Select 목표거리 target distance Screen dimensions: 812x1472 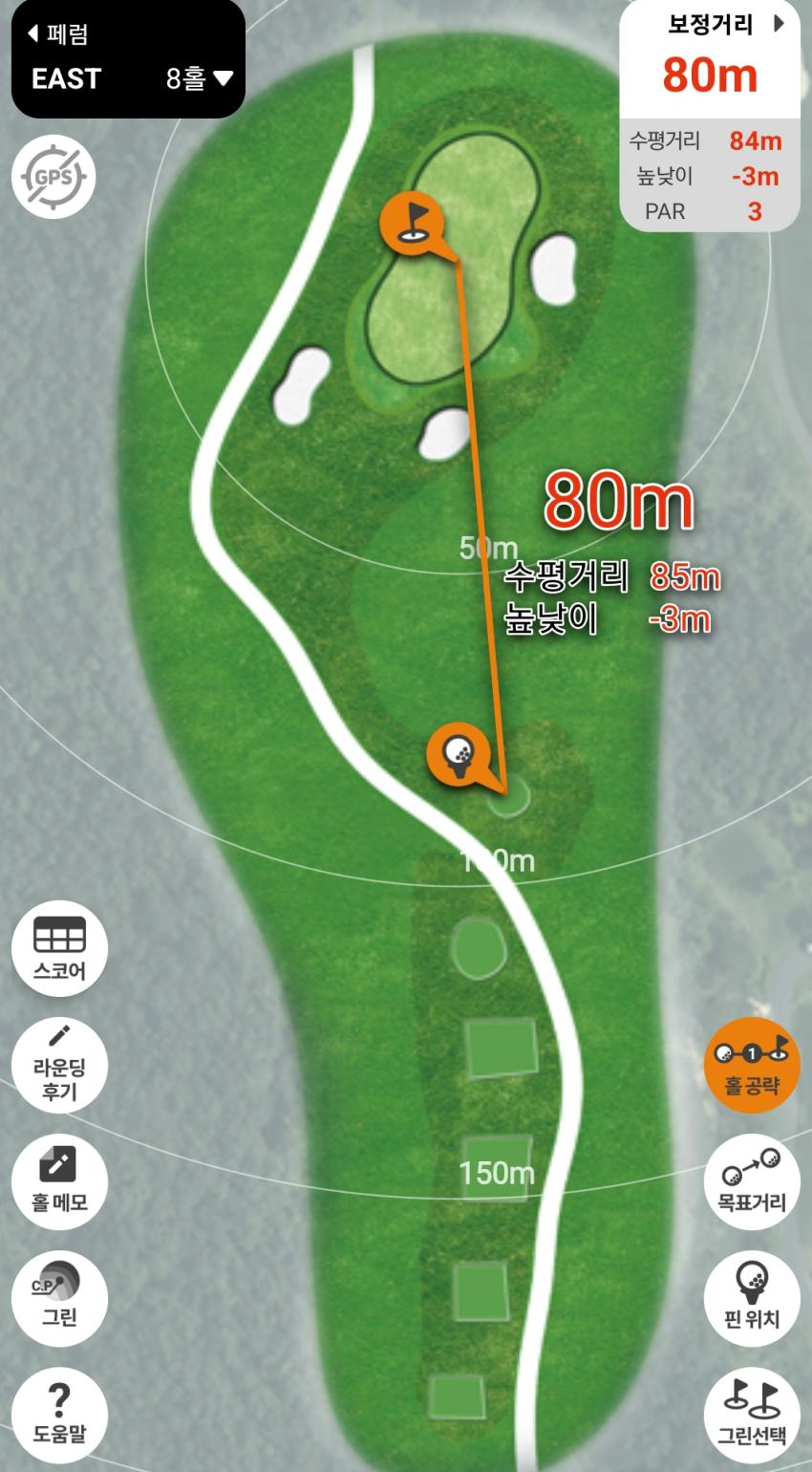point(752,1181)
